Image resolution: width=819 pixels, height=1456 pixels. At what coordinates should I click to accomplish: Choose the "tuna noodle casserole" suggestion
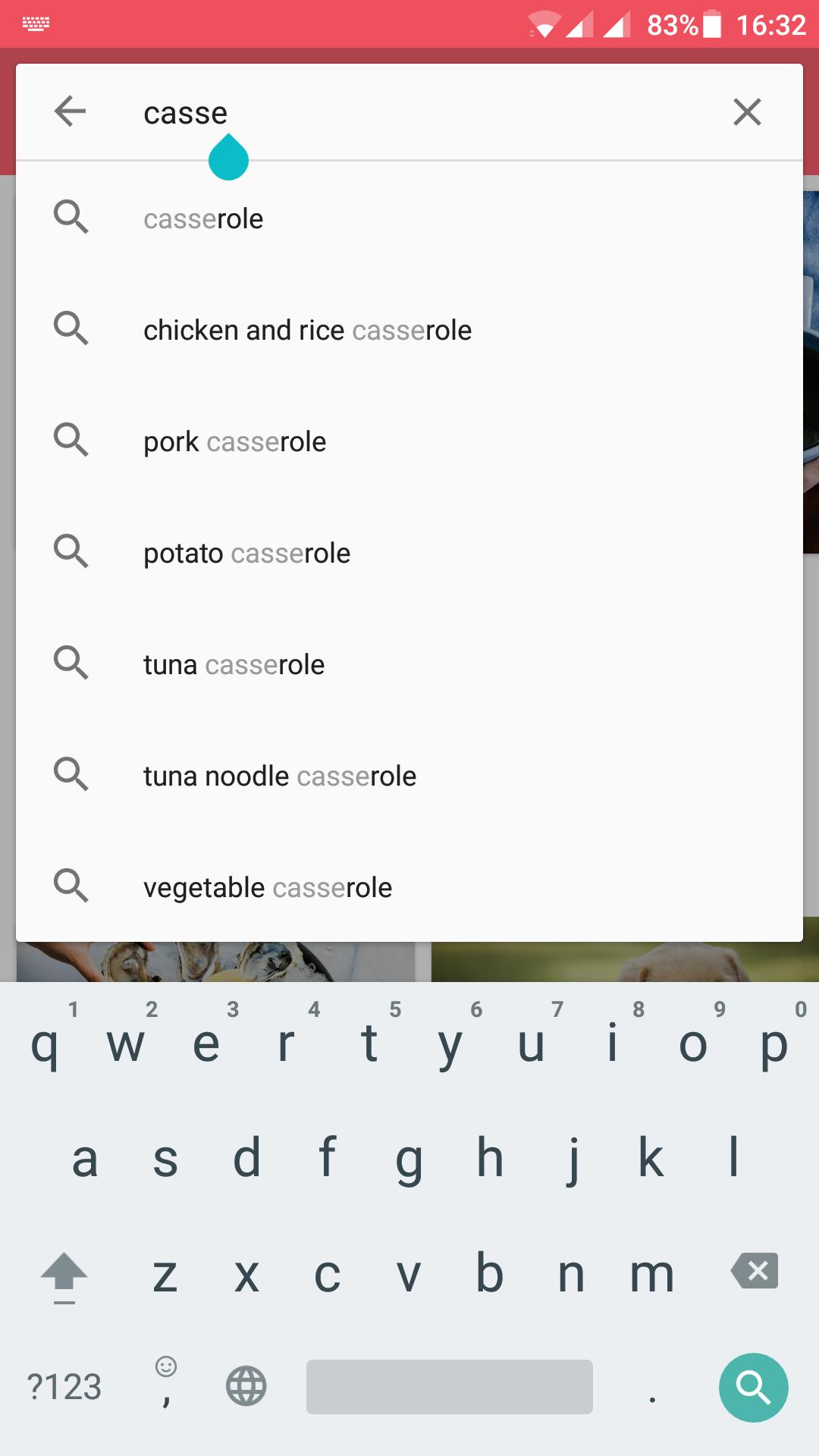click(409, 776)
